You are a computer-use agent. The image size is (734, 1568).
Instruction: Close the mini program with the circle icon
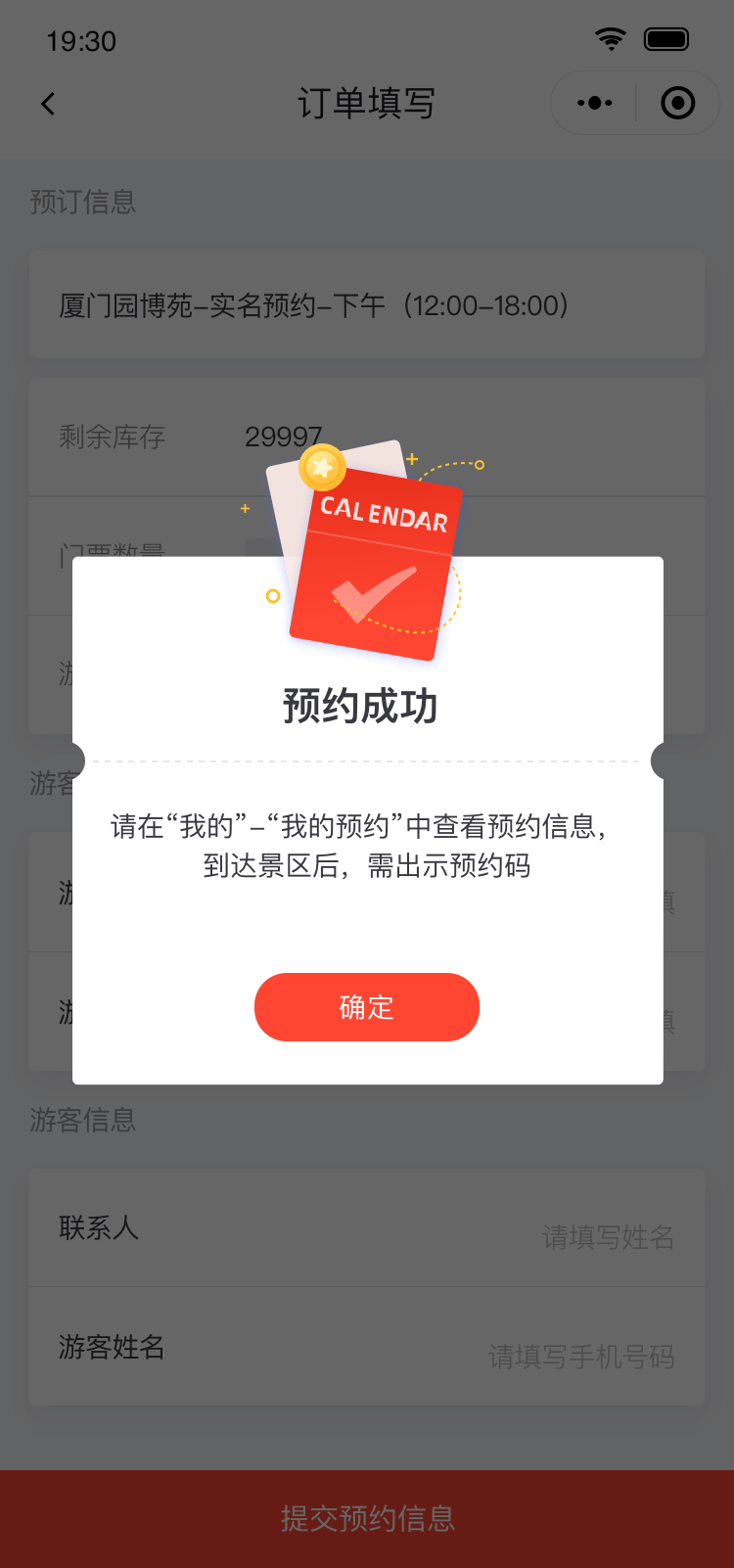[x=677, y=103]
